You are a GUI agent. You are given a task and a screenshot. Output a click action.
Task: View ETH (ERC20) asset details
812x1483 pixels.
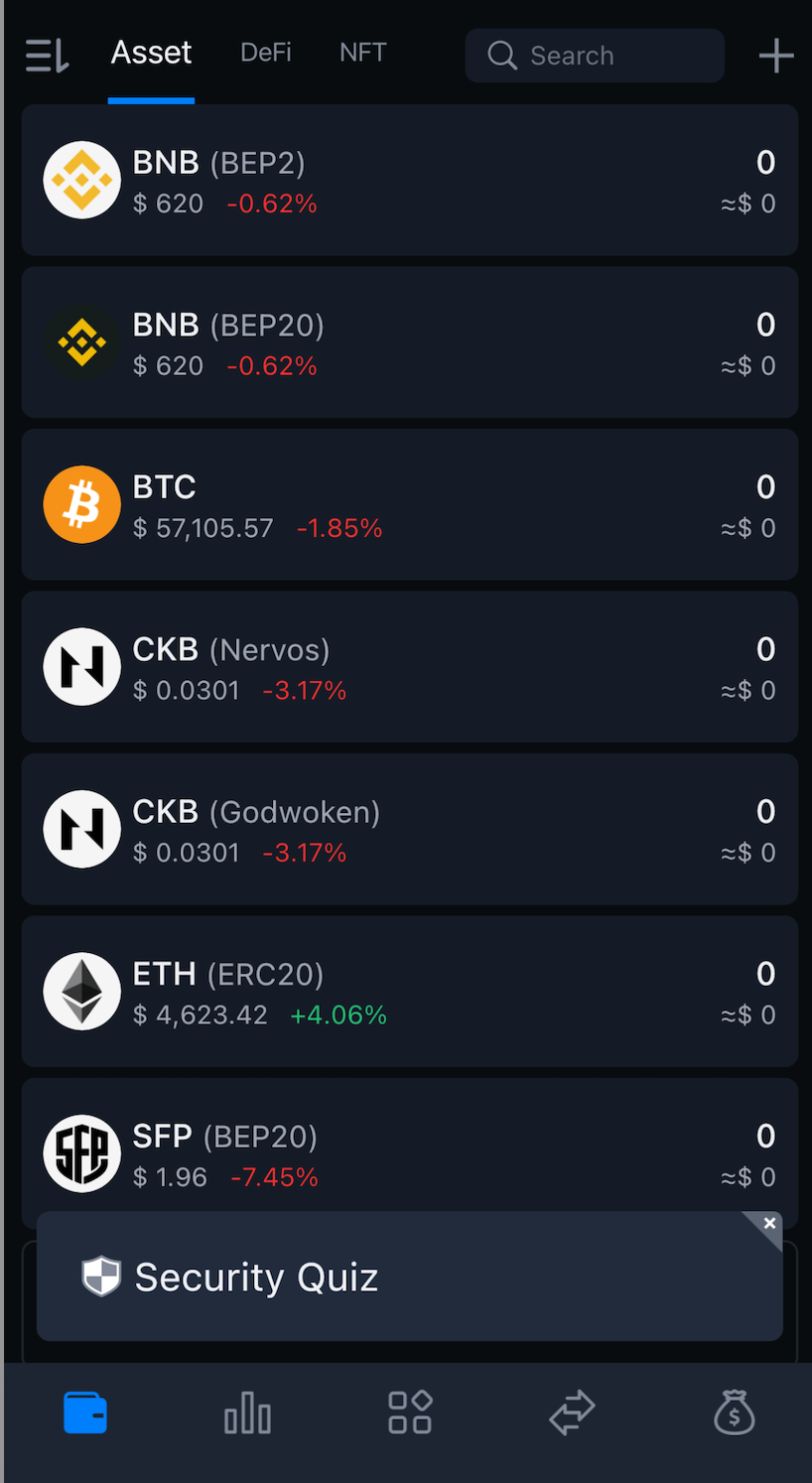(409, 992)
